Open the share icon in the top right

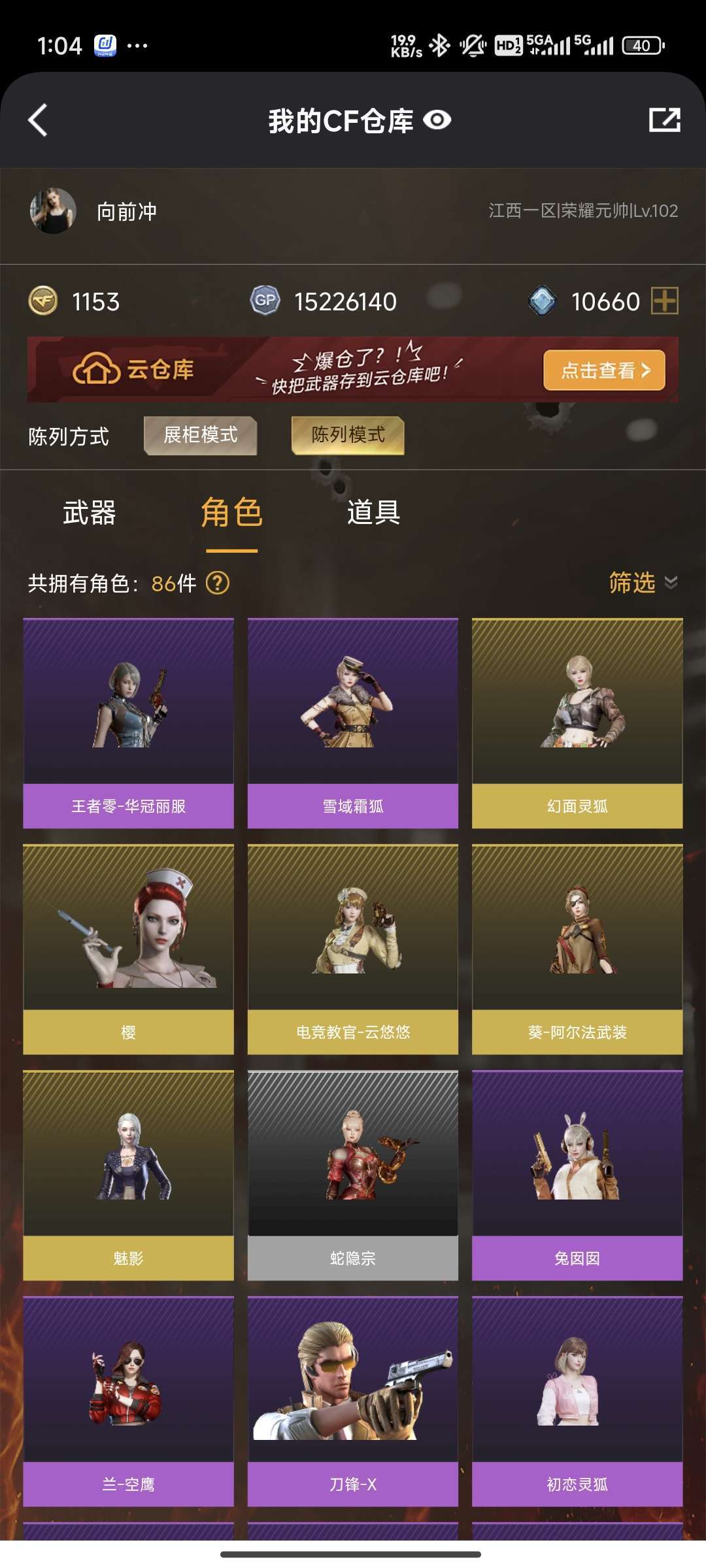(665, 120)
